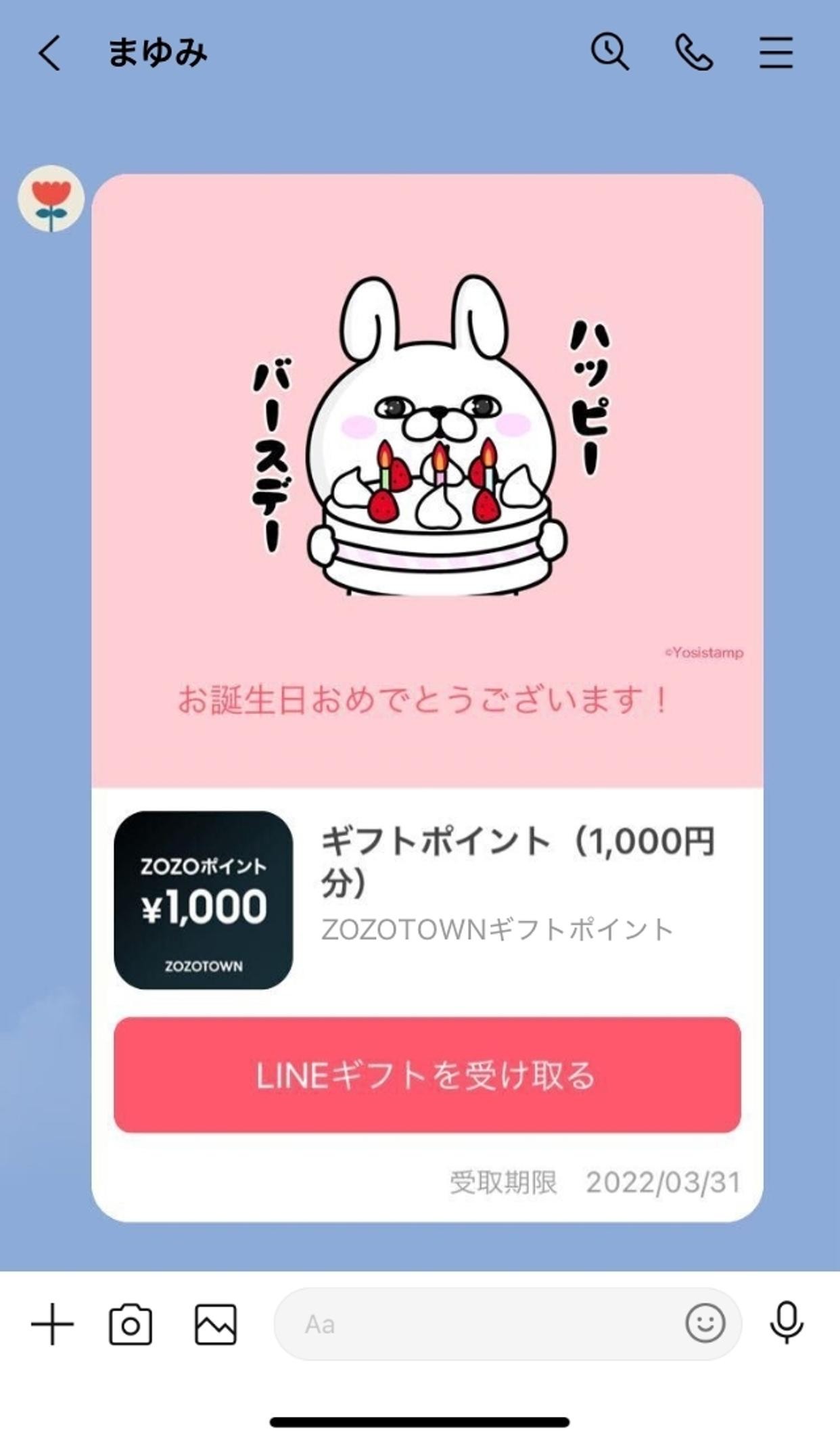Screen dimensions: 840x1444
Task: Open the plus attachment menu
Action: click(52, 1324)
